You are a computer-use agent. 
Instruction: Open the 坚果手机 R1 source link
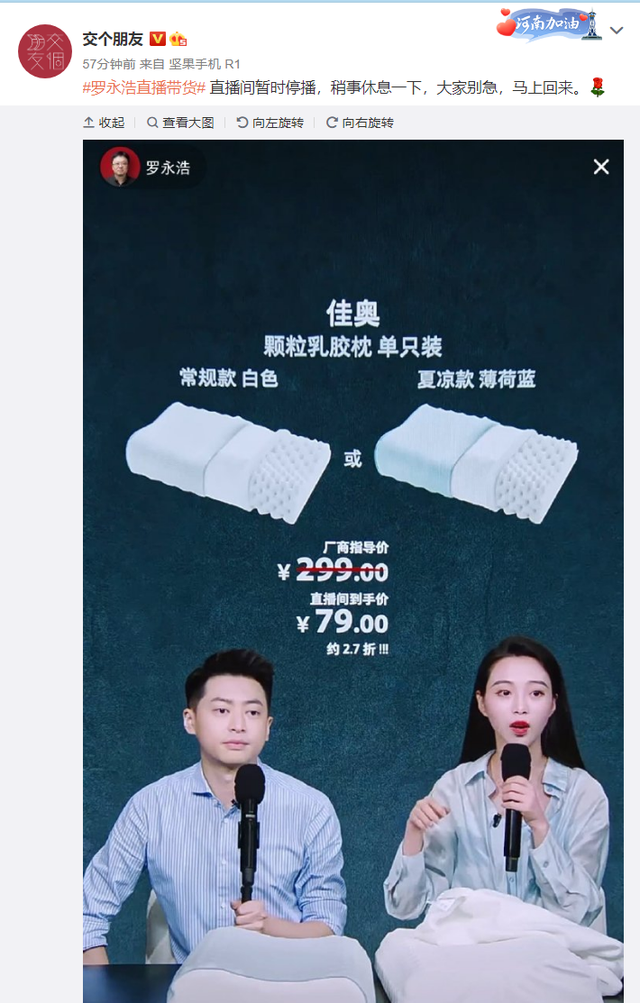point(205,63)
